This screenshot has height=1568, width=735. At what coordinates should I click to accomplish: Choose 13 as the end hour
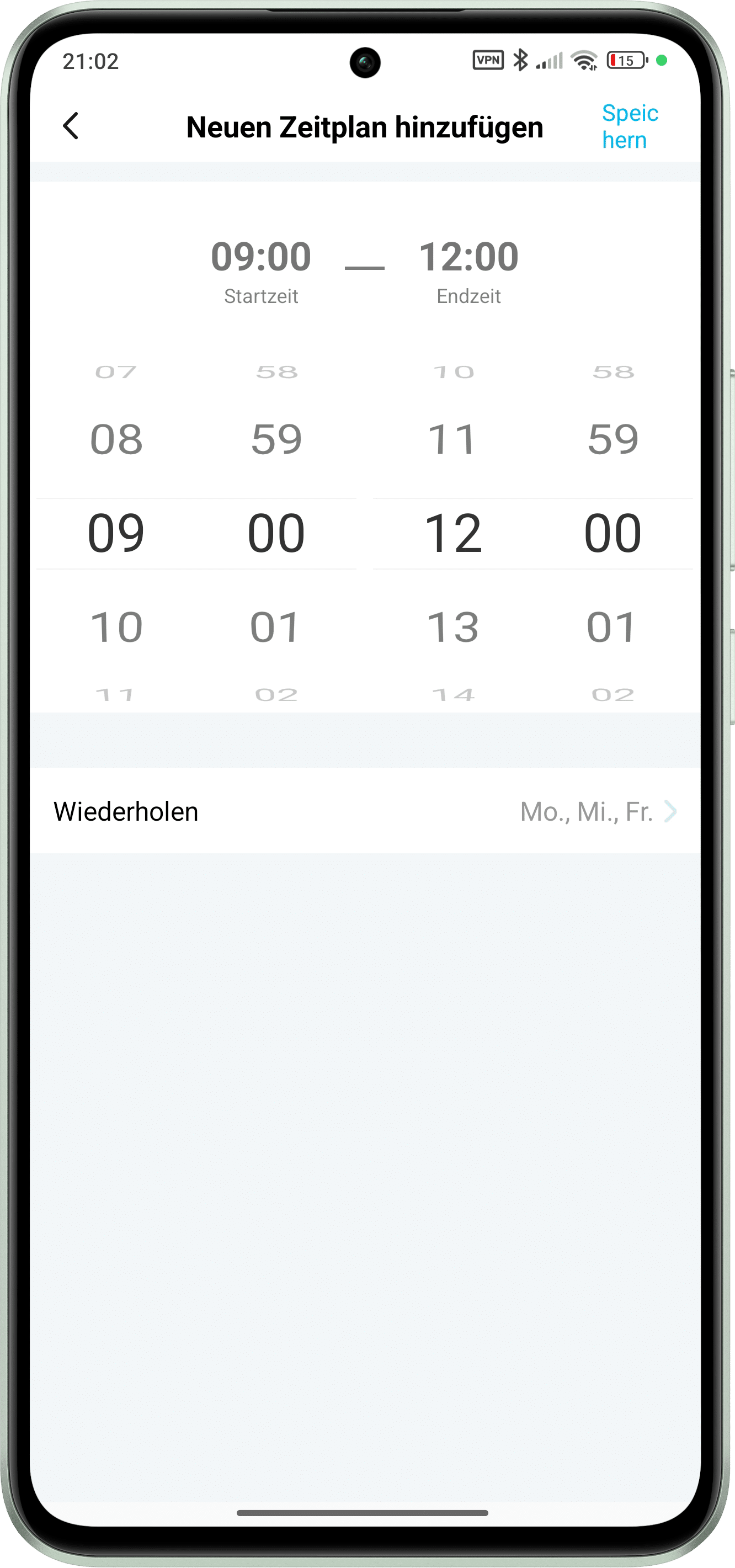(452, 627)
